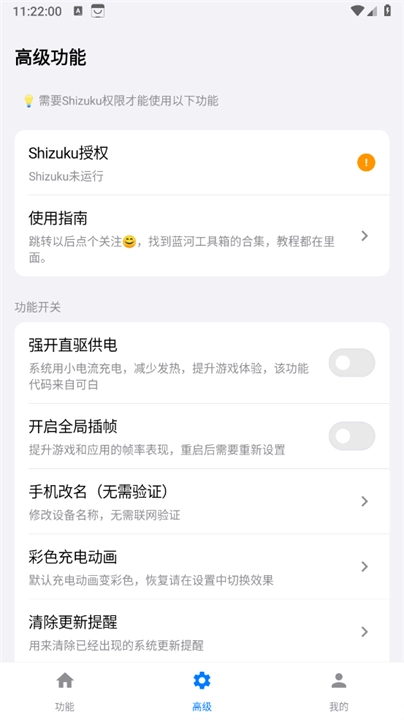Switch to the 功能 tab
Image resolution: width=404 pixels, height=720 pixels.
[x=65, y=691]
